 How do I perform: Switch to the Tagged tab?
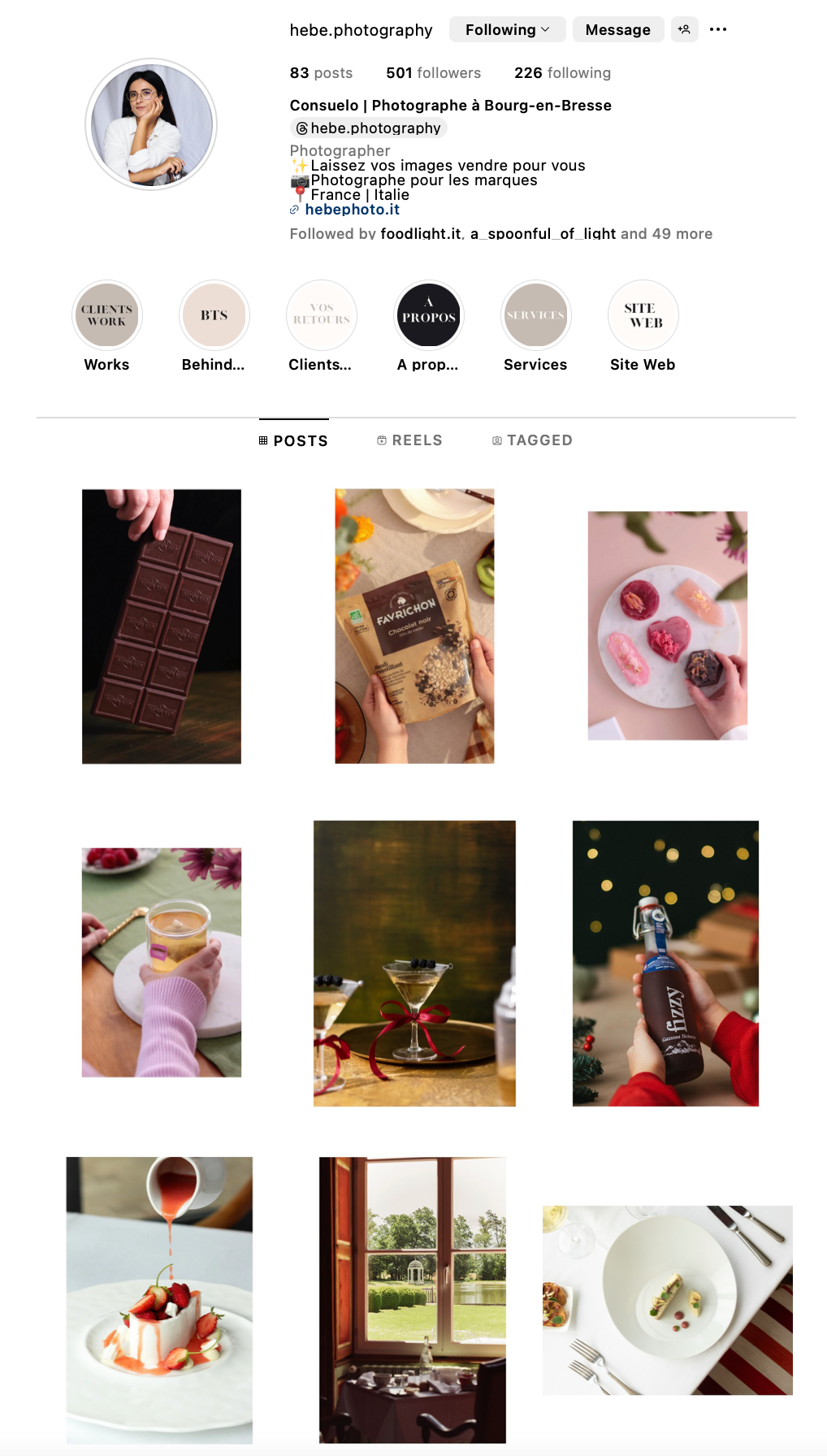click(x=532, y=440)
